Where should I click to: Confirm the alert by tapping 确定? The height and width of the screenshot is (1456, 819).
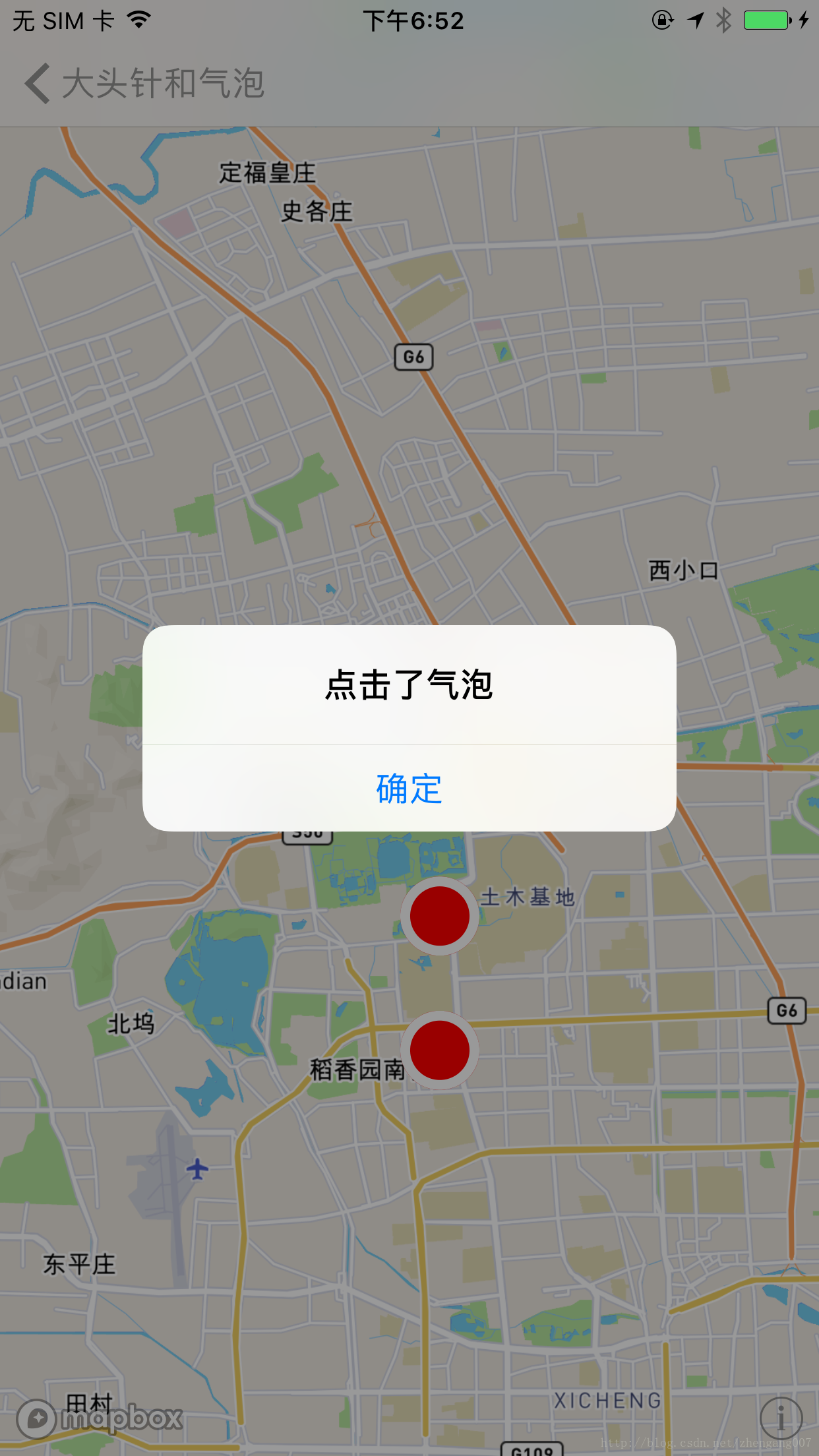pyautogui.click(x=409, y=789)
